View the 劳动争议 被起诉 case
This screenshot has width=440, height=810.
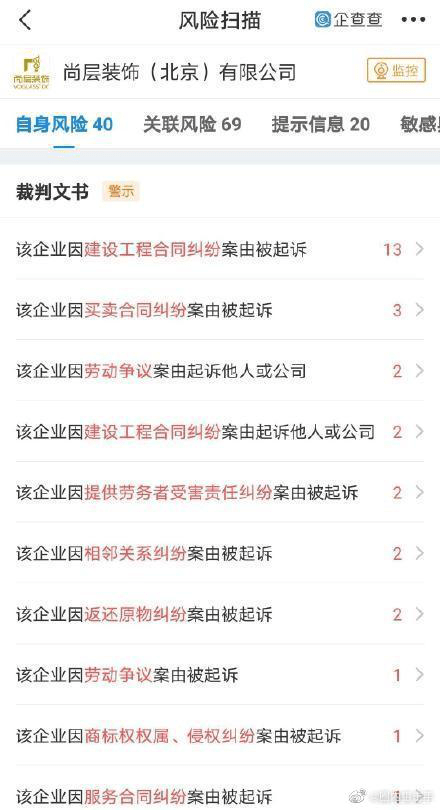(x=220, y=675)
